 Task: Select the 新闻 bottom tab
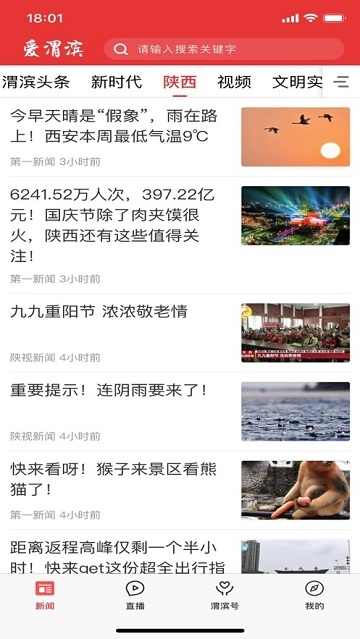(x=45, y=595)
